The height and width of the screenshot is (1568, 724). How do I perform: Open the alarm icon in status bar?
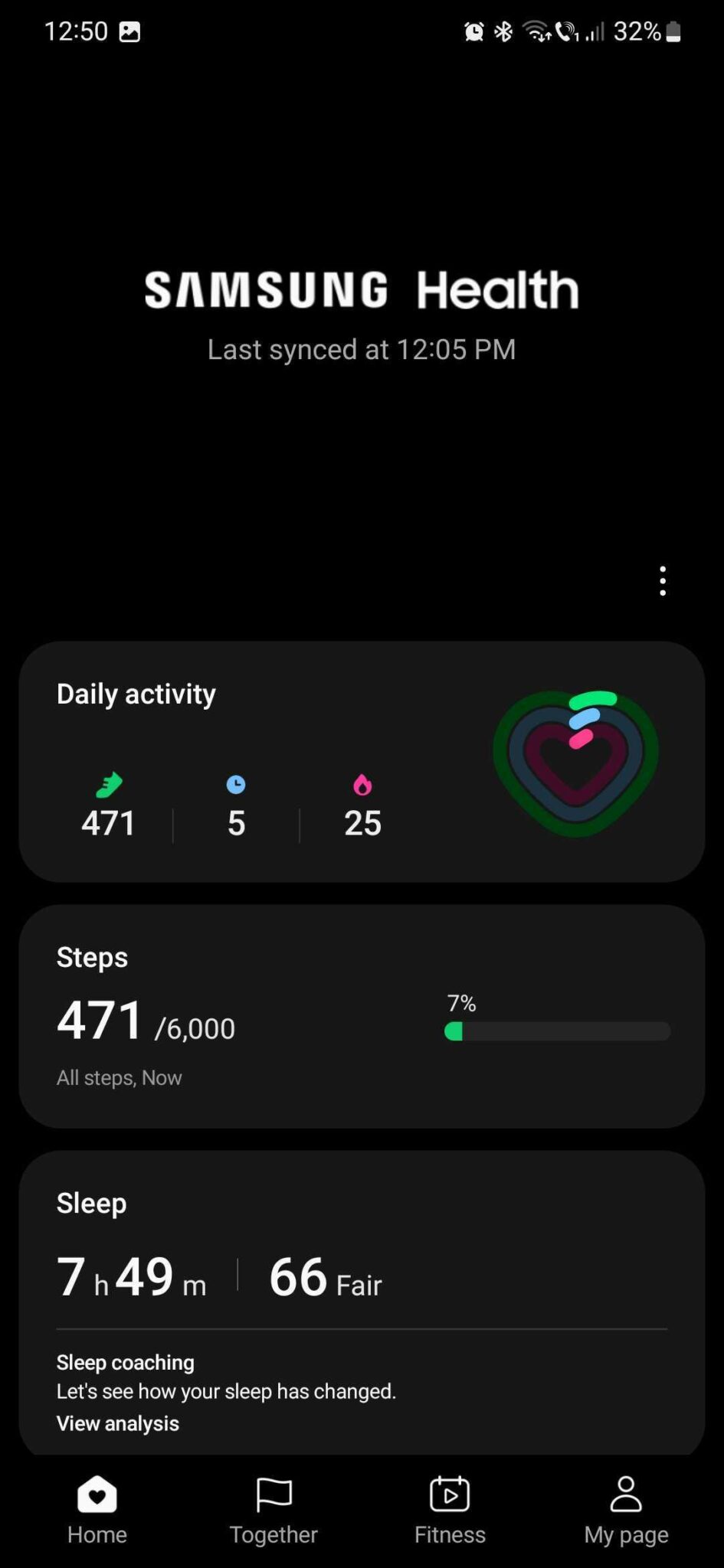click(473, 31)
